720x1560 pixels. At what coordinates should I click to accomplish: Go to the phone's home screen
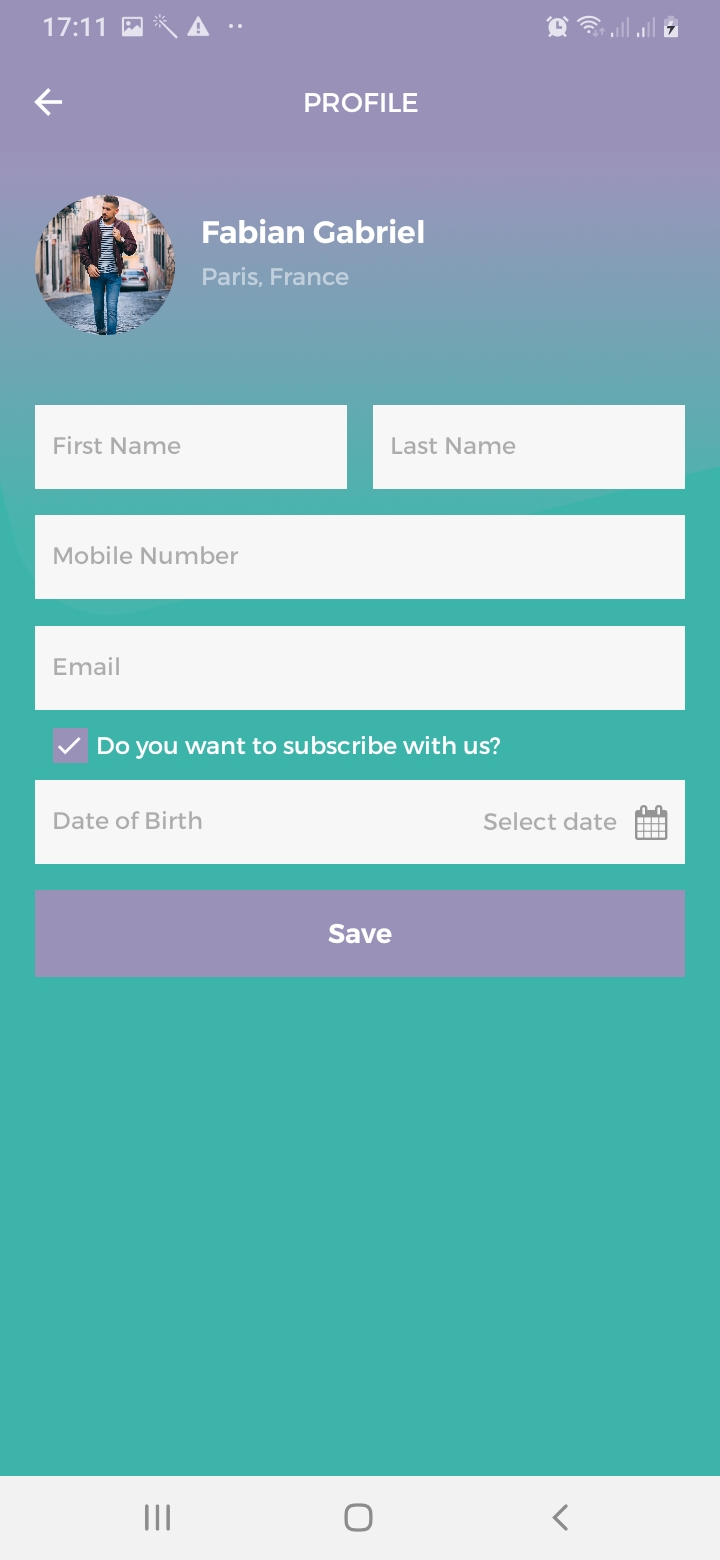359,1517
